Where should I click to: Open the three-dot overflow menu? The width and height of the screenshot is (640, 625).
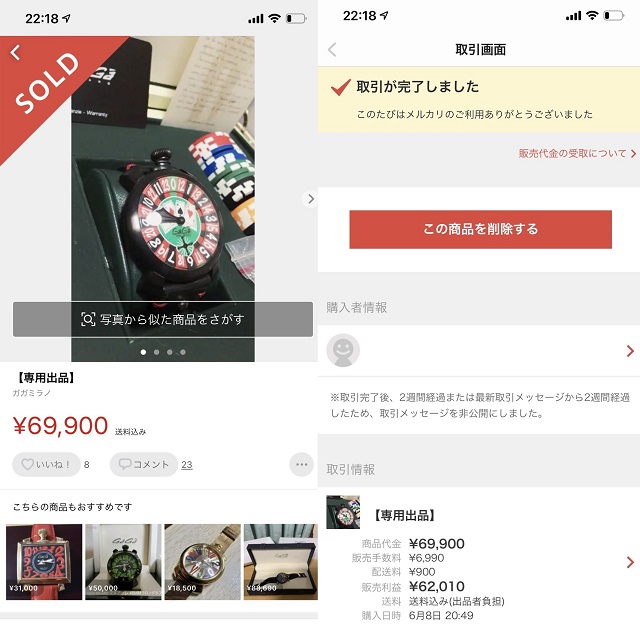click(x=301, y=464)
